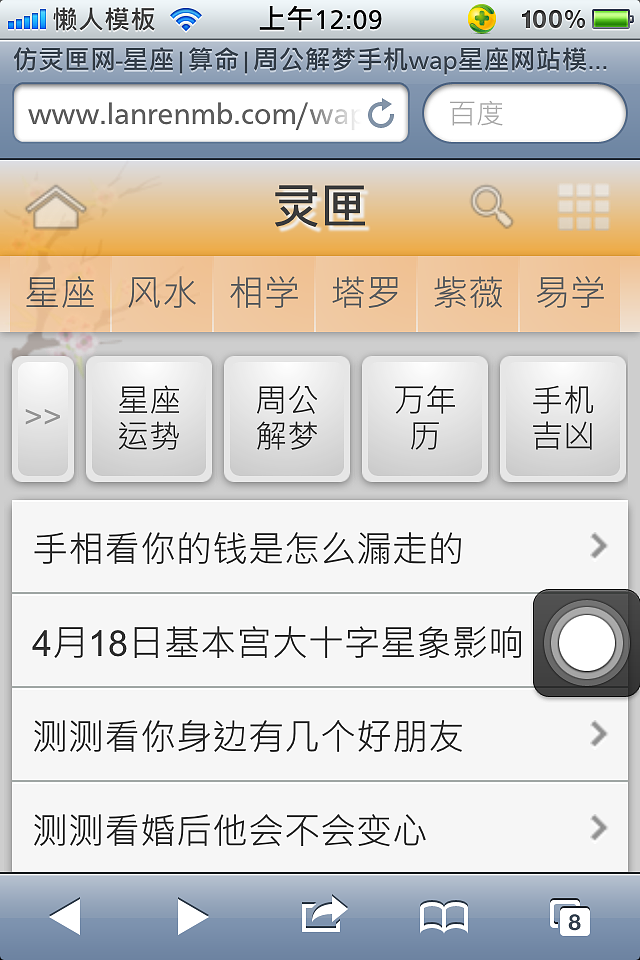Image resolution: width=640 pixels, height=960 pixels.
Task: Open the browser bookmarks
Action: (x=444, y=916)
